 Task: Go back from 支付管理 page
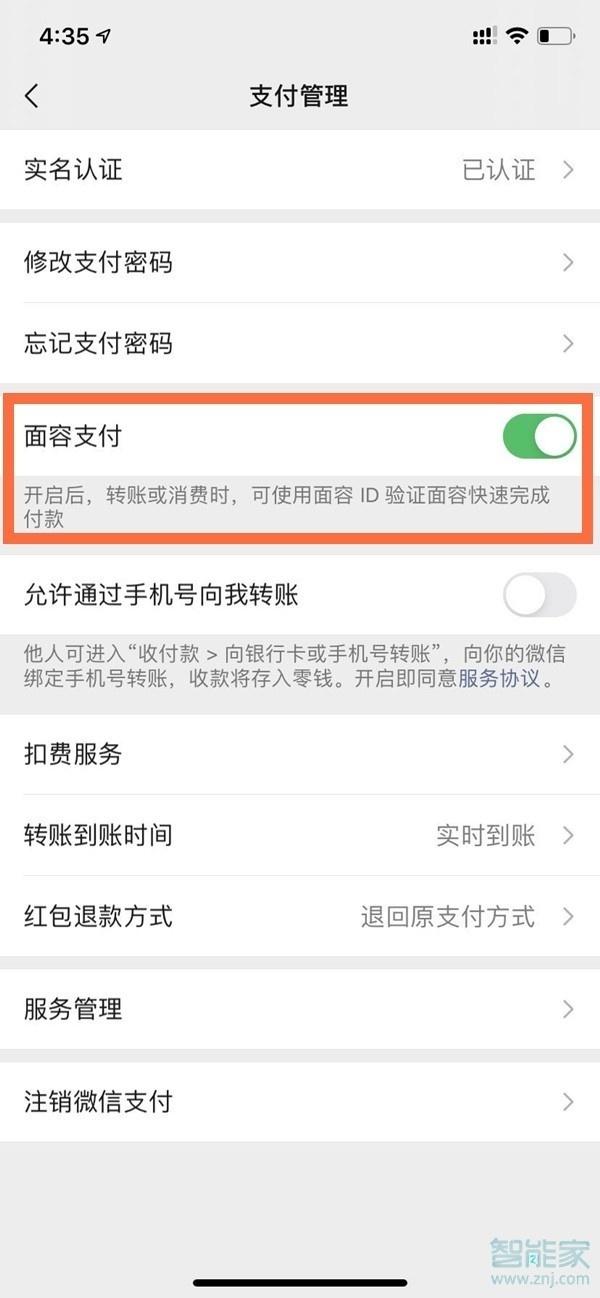32,96
